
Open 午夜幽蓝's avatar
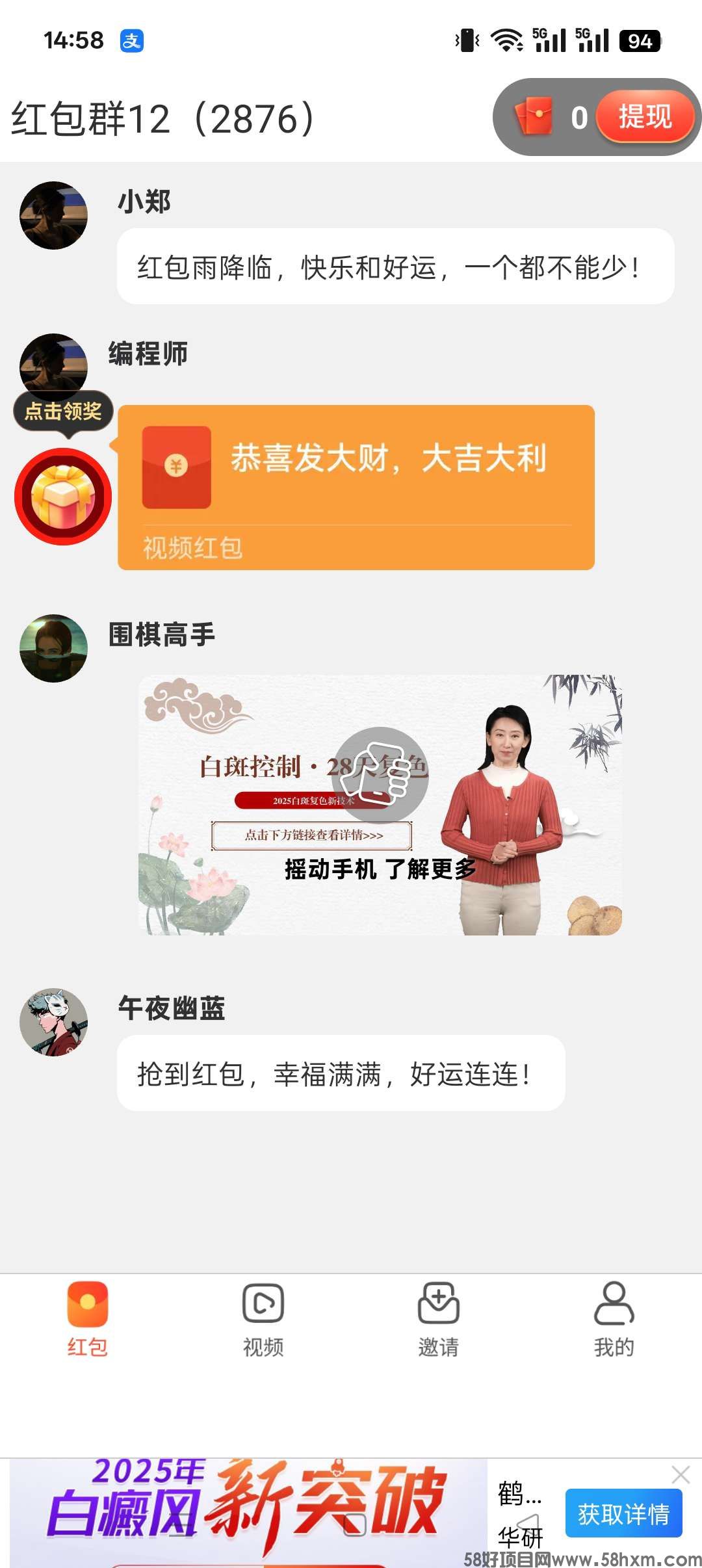pos(53,1022)
